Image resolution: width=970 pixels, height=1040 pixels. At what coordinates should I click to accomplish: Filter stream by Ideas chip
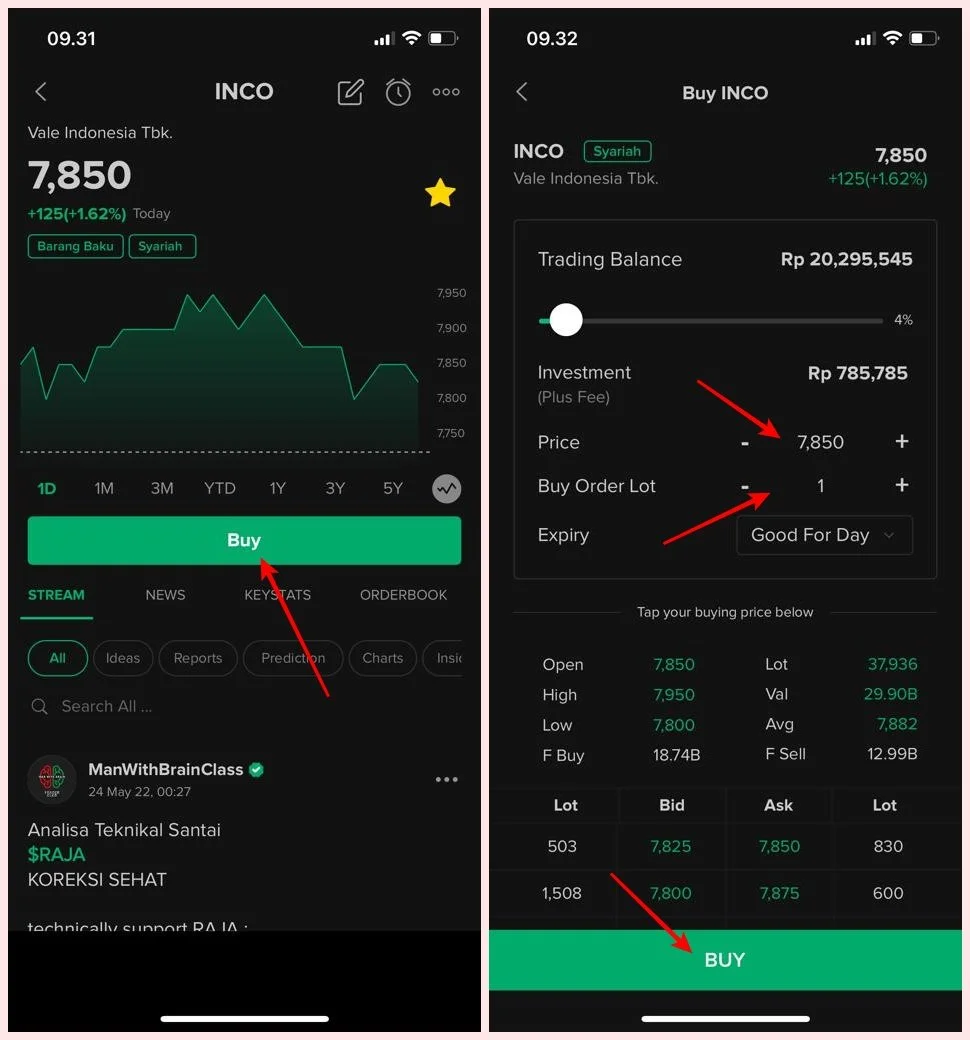point(123,658)
